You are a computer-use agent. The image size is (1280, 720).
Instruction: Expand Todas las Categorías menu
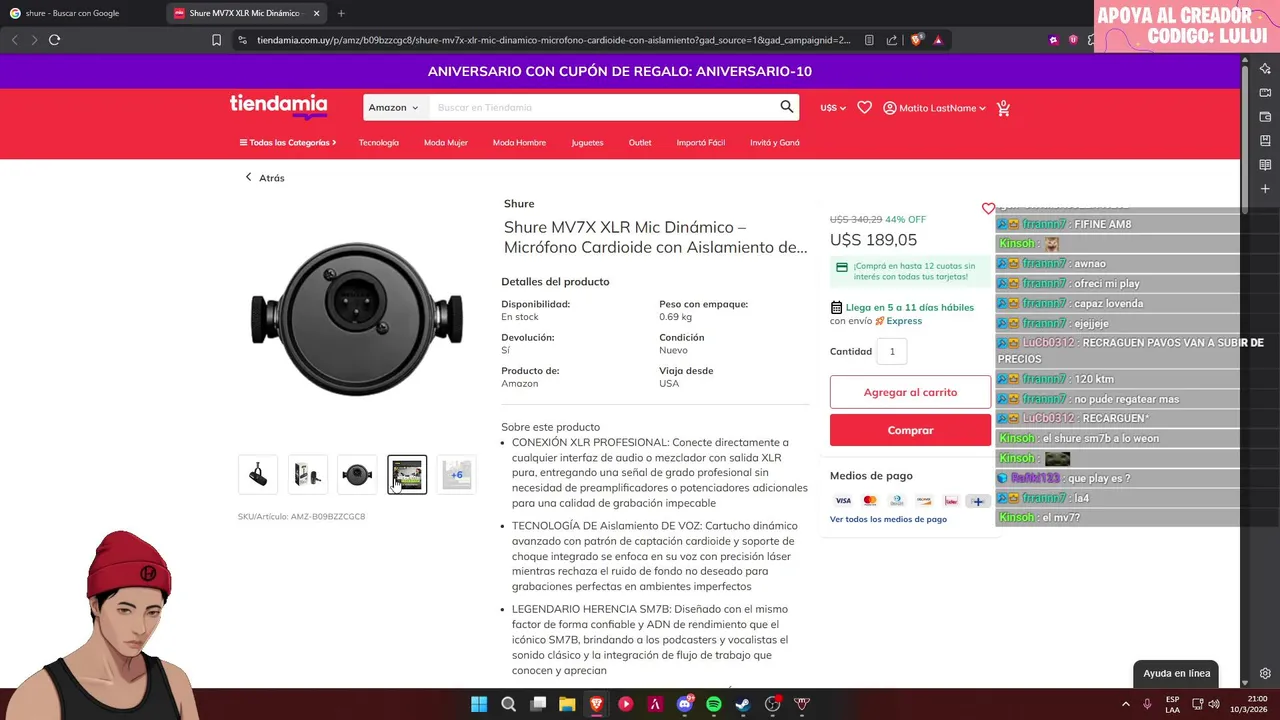(x=288, y=143)
